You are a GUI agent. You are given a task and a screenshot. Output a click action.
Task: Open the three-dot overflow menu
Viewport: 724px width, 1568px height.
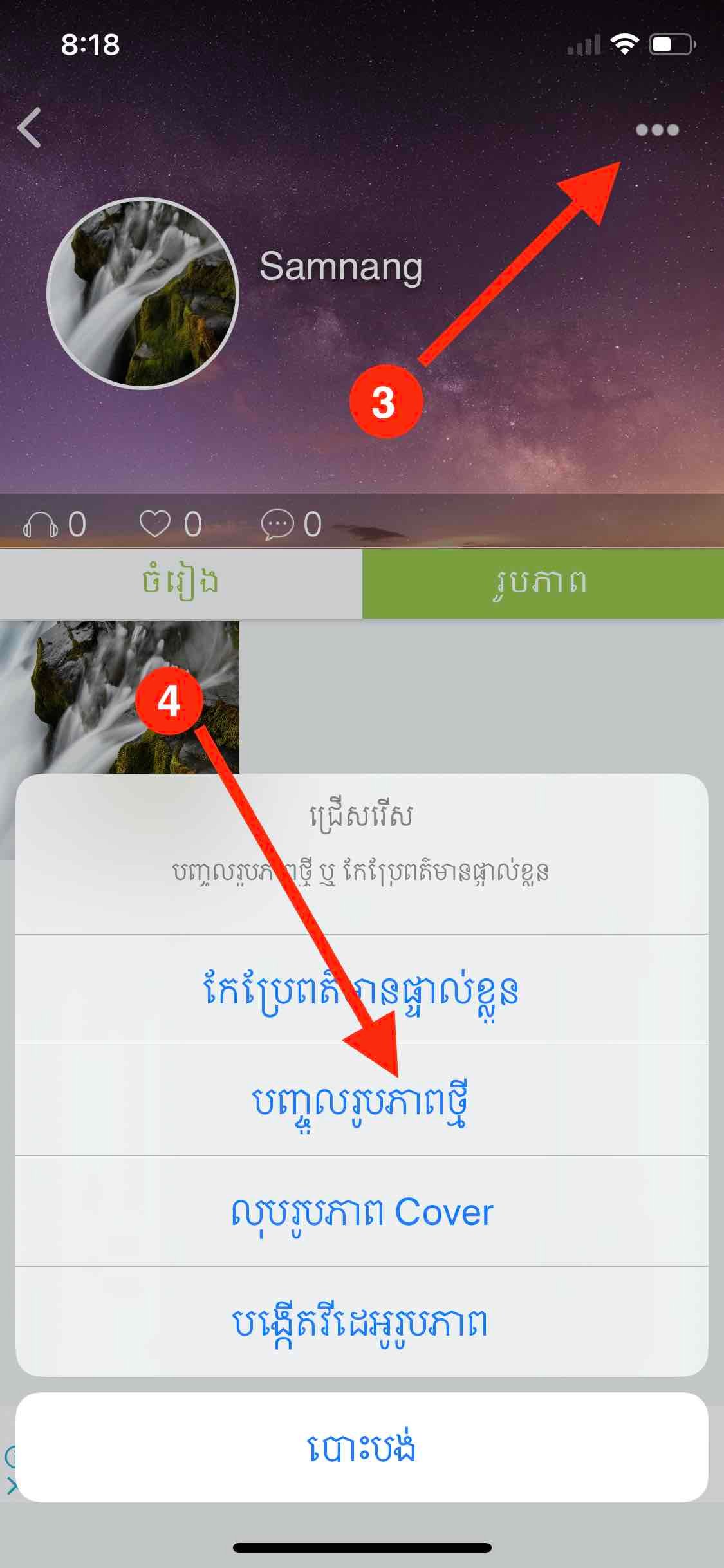656,130
